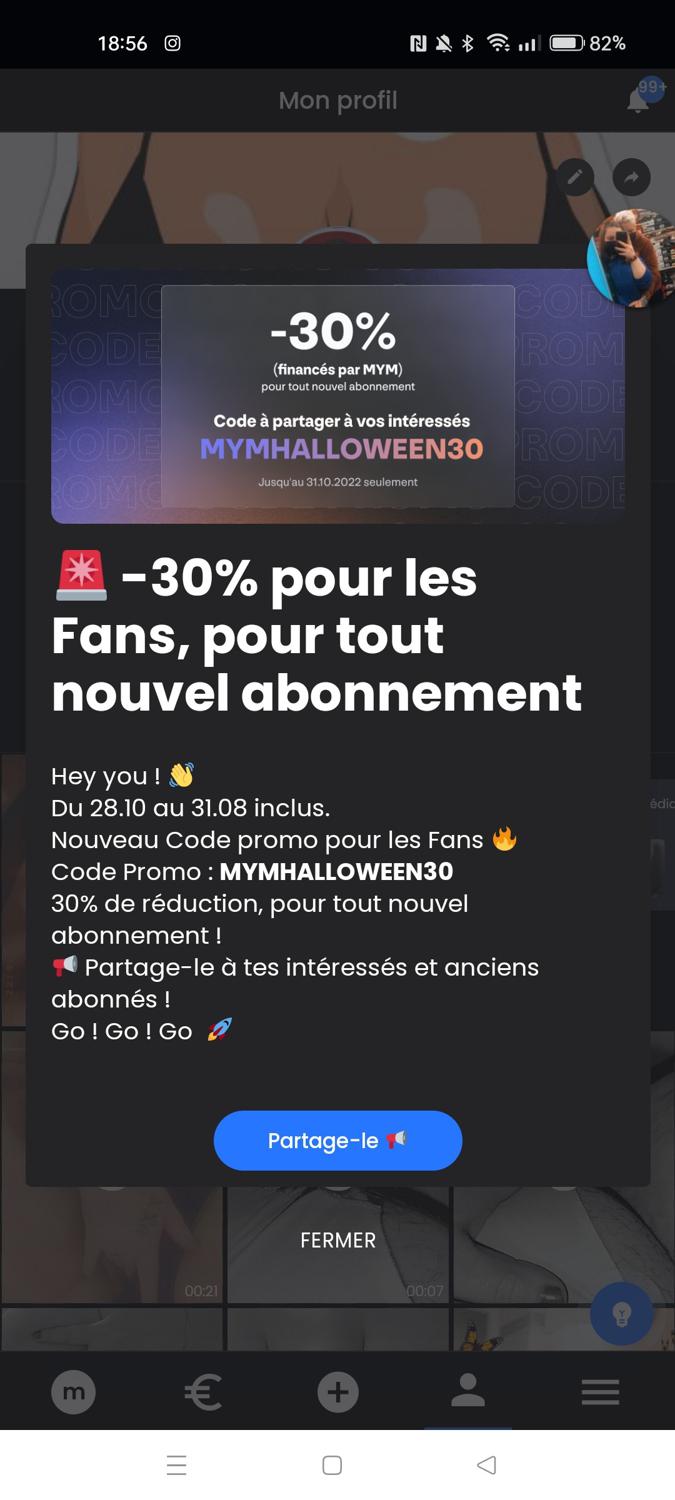675x1500 pixels.
Task: Open the notifications bell
Action: coord(638,100)
